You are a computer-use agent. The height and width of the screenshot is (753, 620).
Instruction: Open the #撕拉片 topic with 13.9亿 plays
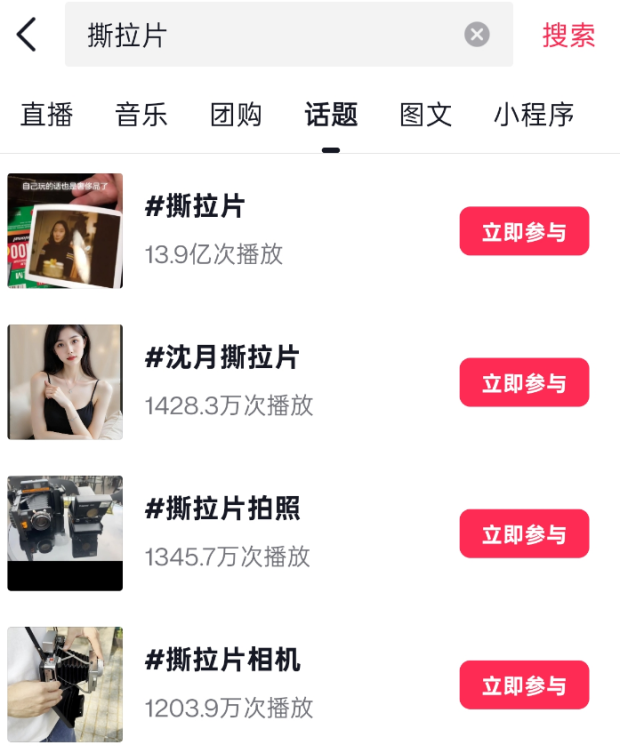[x=195, y=208]
